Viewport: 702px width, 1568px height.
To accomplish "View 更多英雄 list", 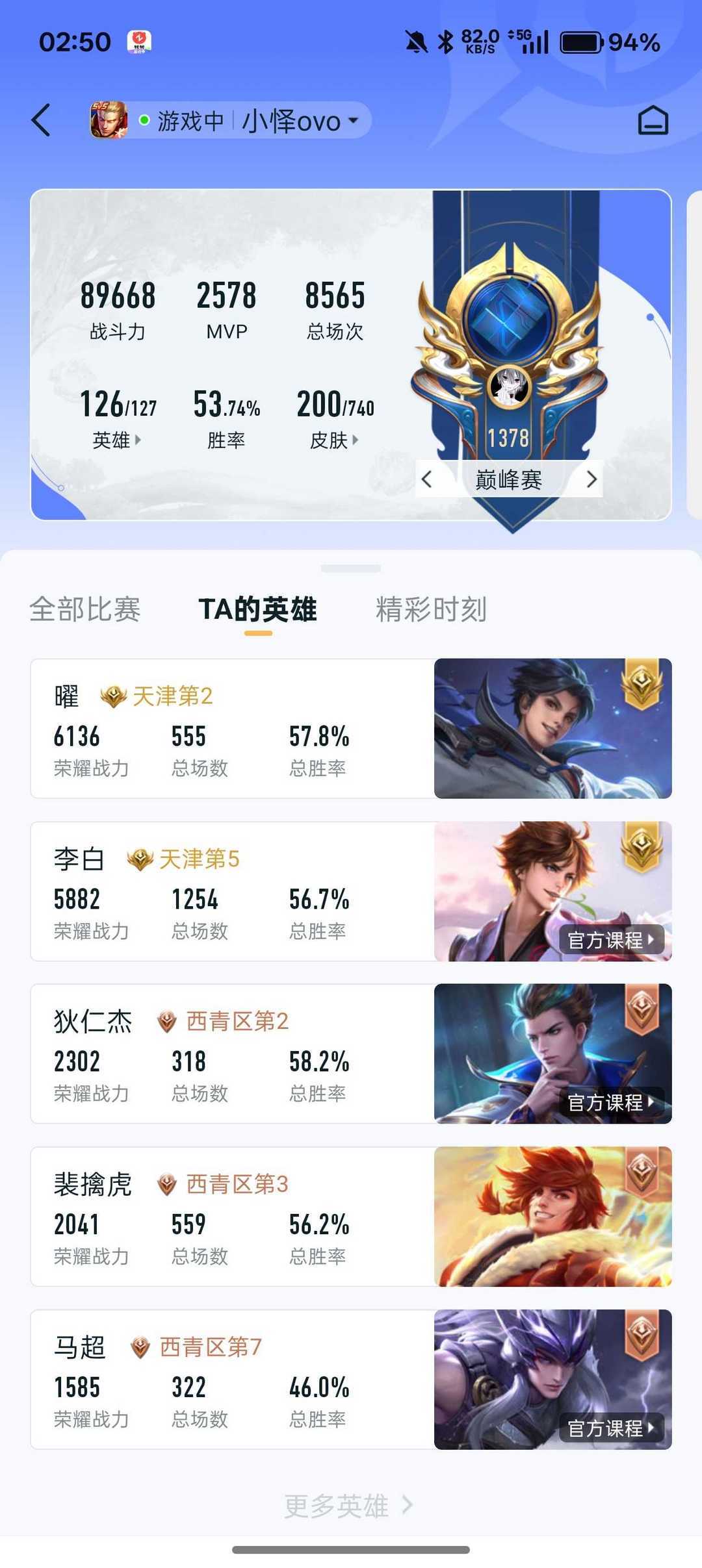I will (x=348, y=1505).
